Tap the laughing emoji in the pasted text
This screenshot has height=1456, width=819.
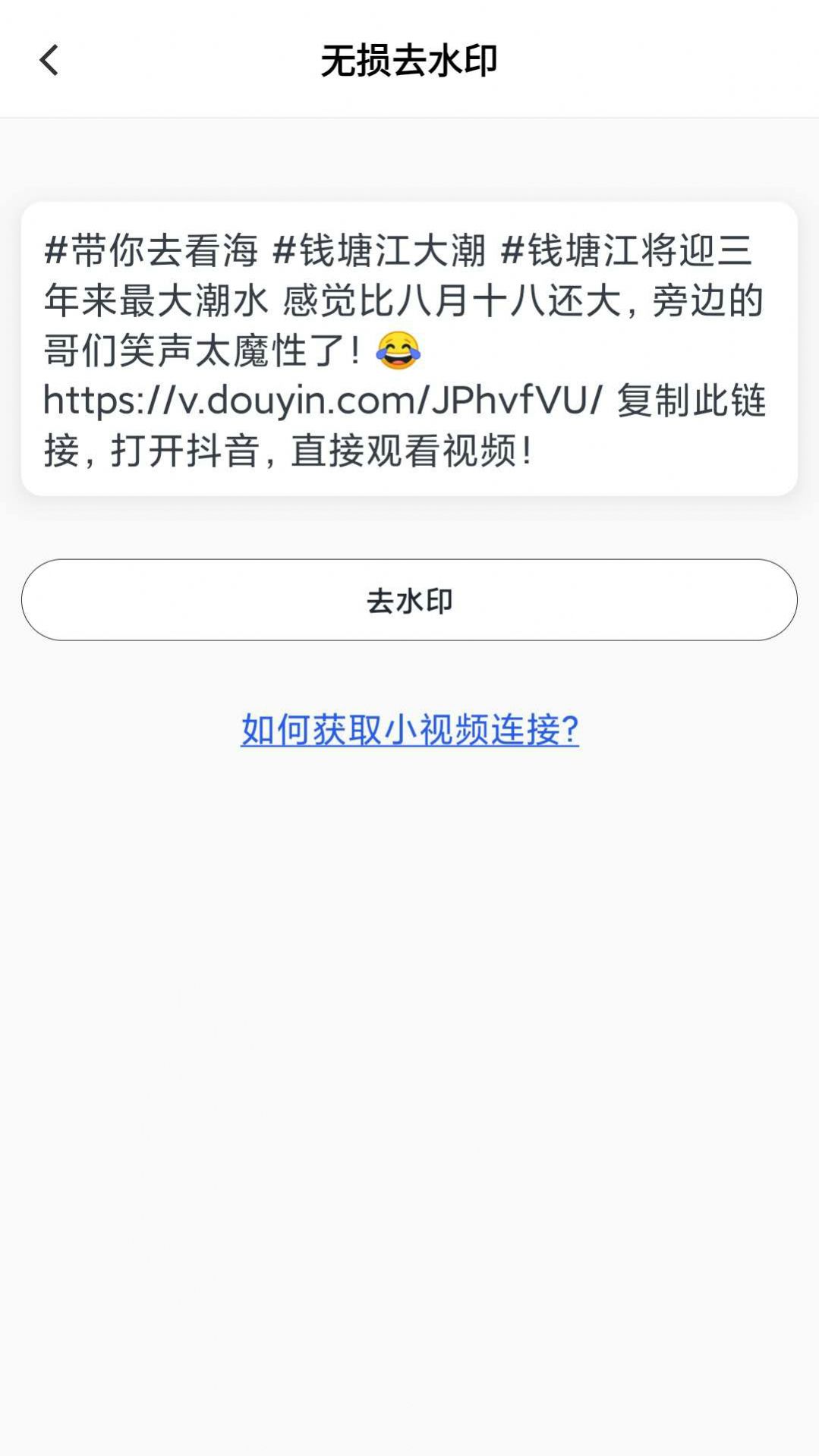tap(398, 351)
